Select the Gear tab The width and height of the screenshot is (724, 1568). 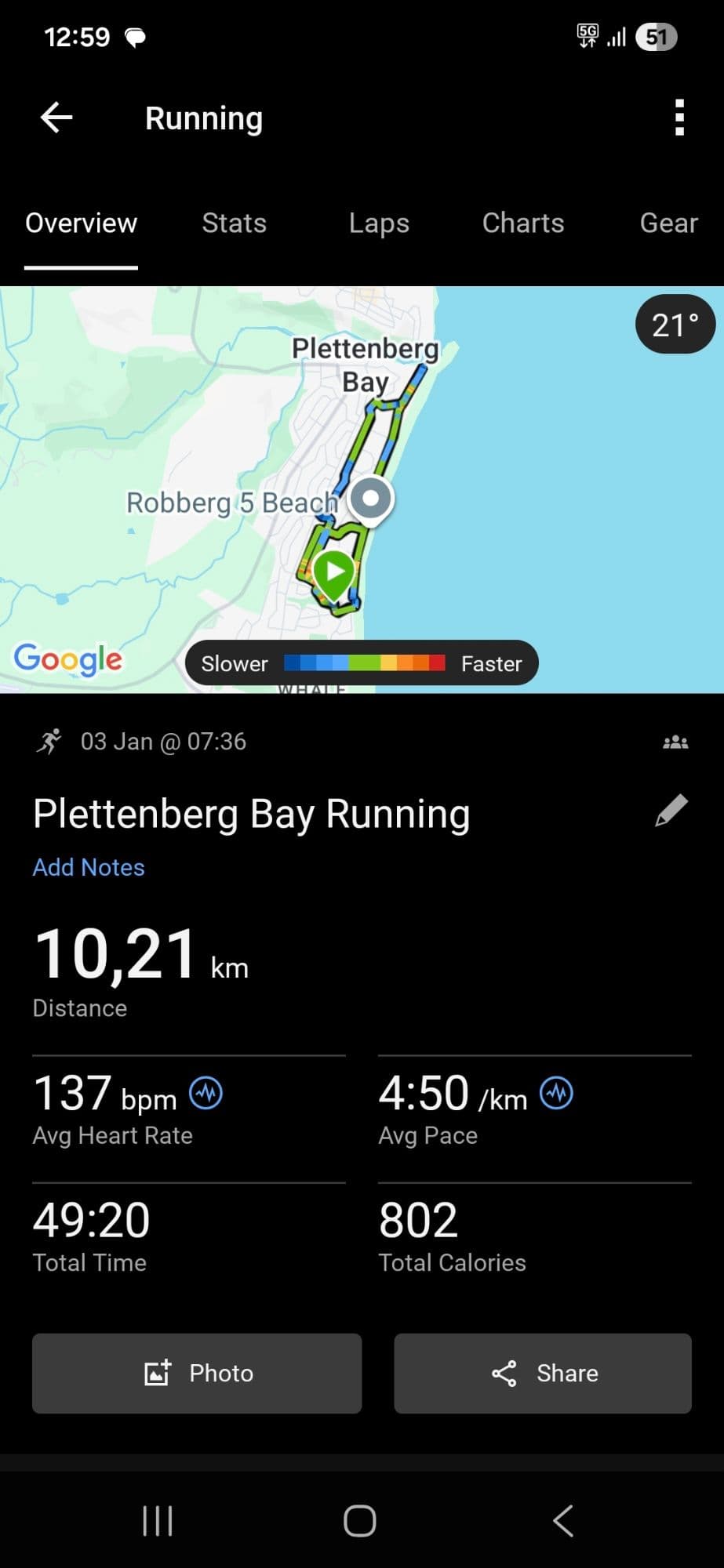click(668, 223)
